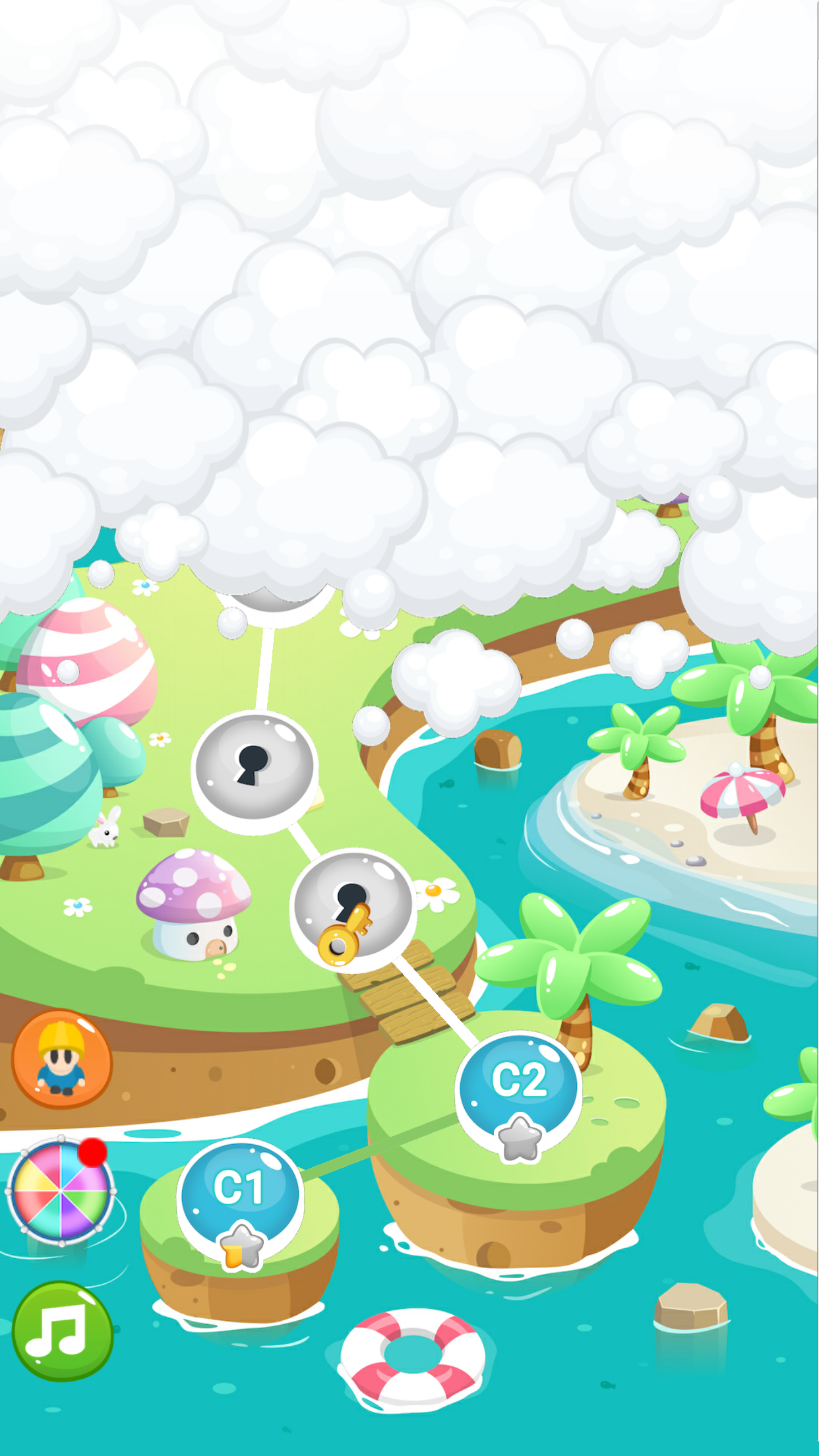Open the character avatar button

[x=62, y=1060]
